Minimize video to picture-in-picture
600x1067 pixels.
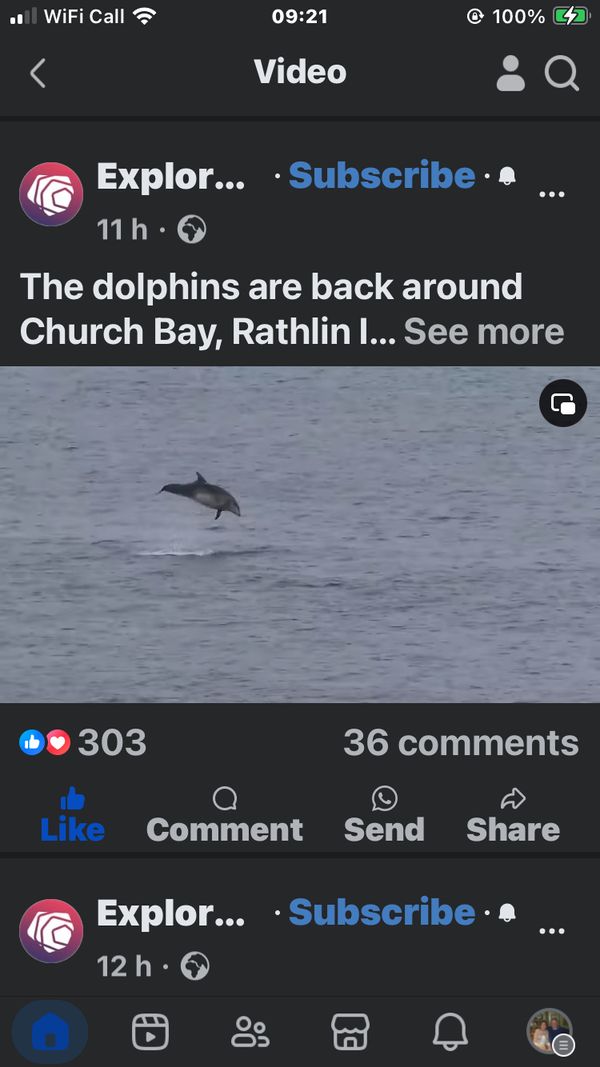563,404
